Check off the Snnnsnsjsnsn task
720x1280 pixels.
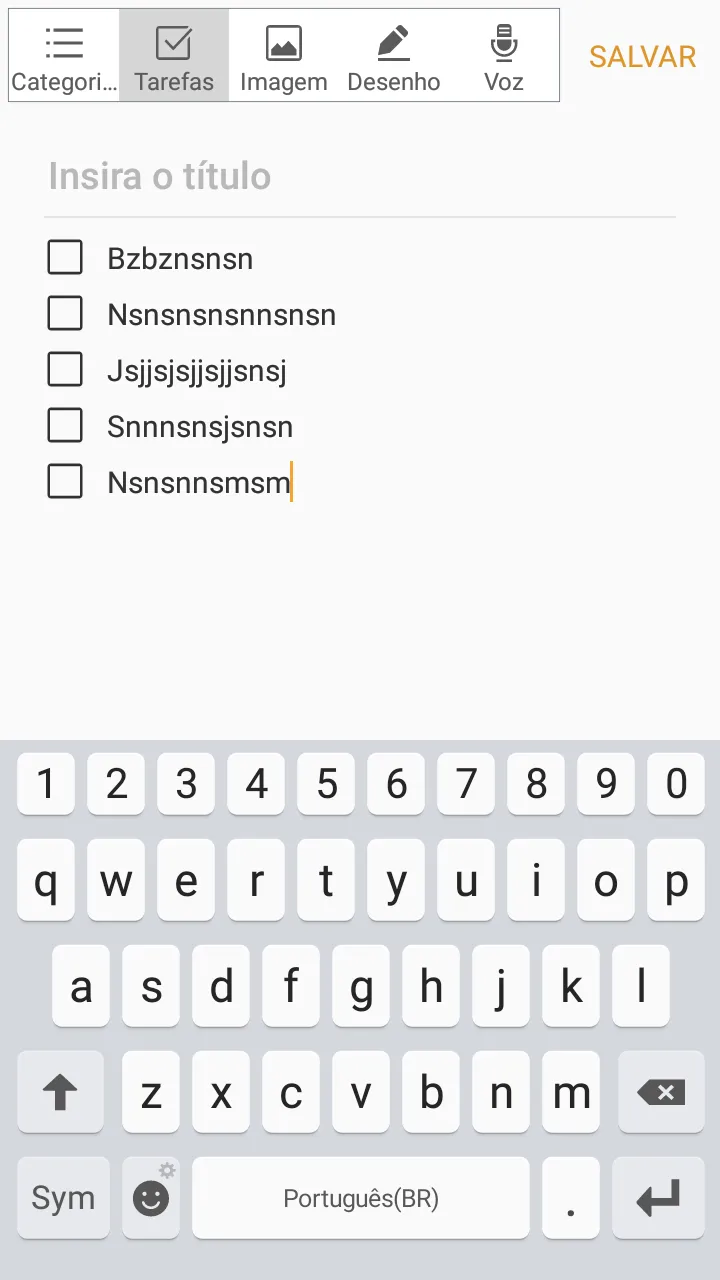click(x=65, y=426)
